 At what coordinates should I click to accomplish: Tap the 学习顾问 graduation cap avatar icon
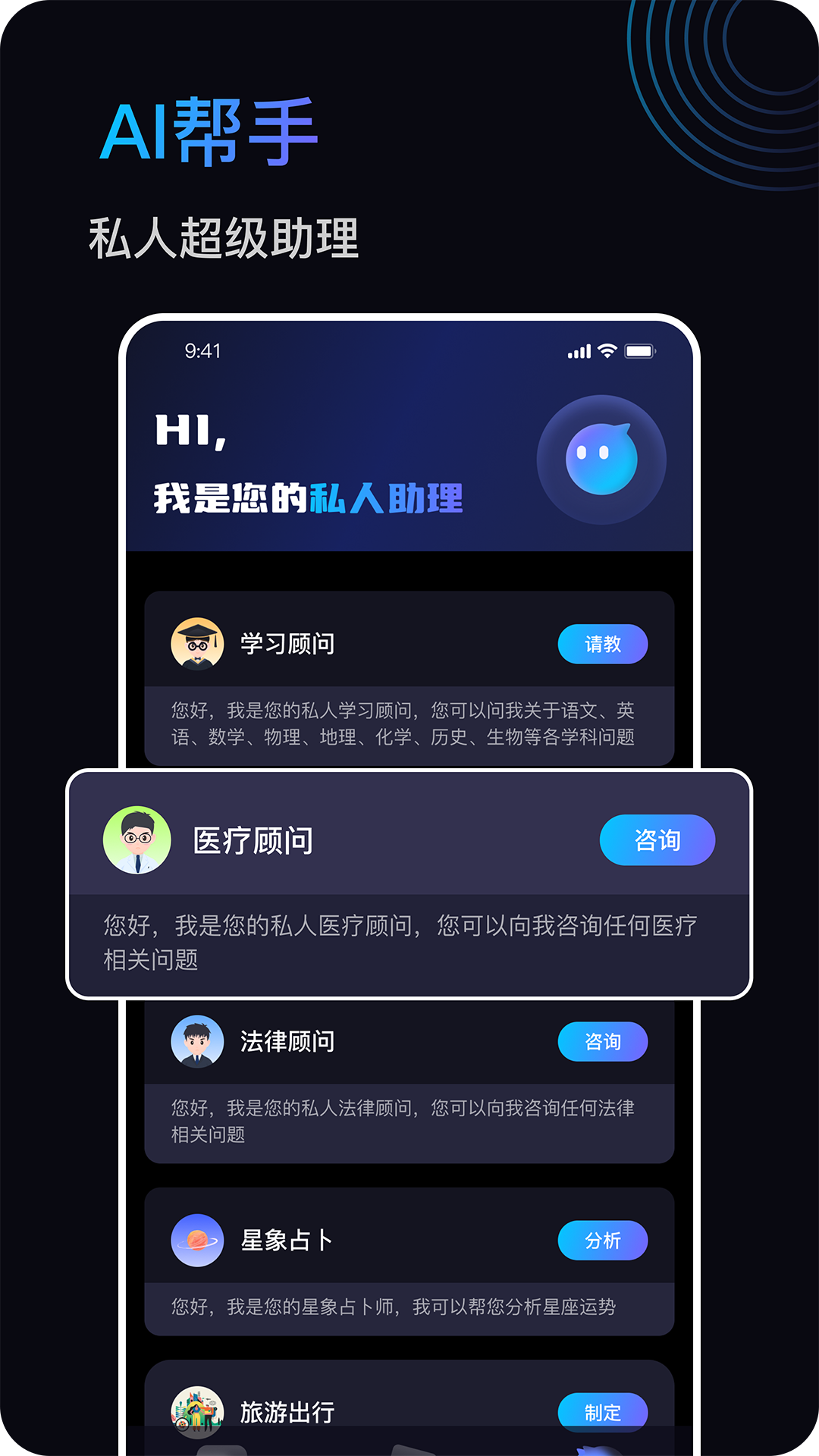(198, 644)
